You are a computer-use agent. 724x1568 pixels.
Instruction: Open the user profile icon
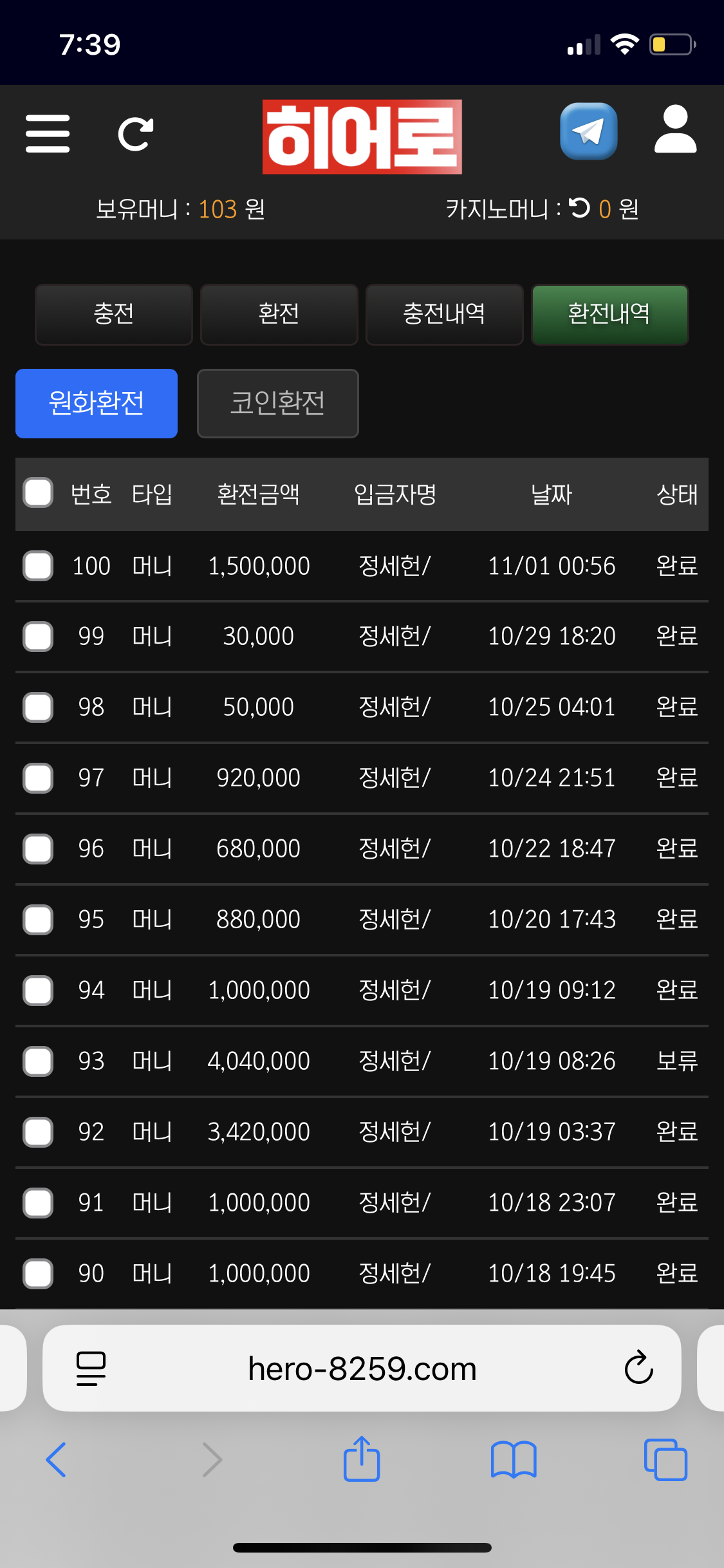[x=675, y=130]
